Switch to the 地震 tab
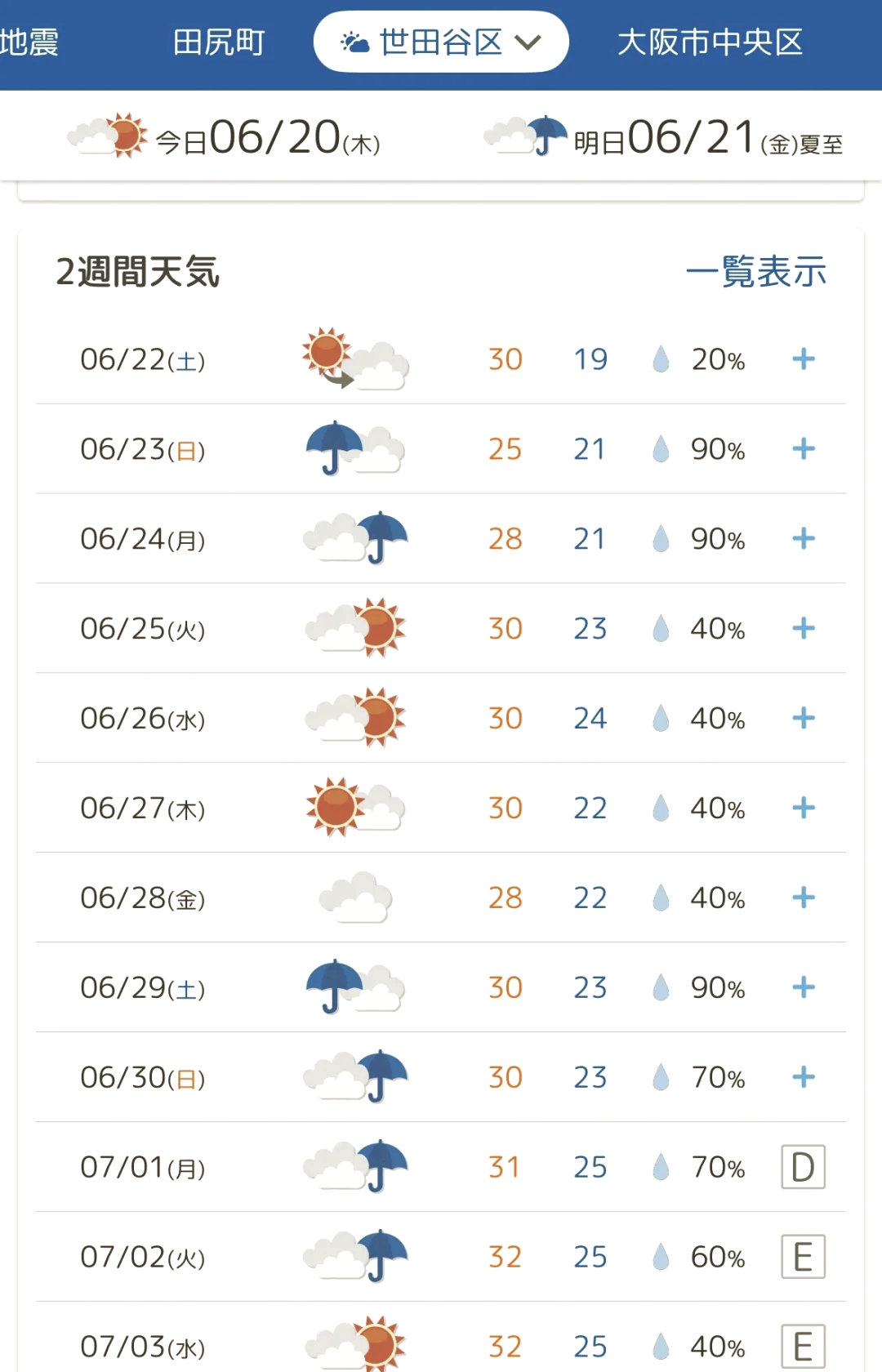 (x=29, y=42)
